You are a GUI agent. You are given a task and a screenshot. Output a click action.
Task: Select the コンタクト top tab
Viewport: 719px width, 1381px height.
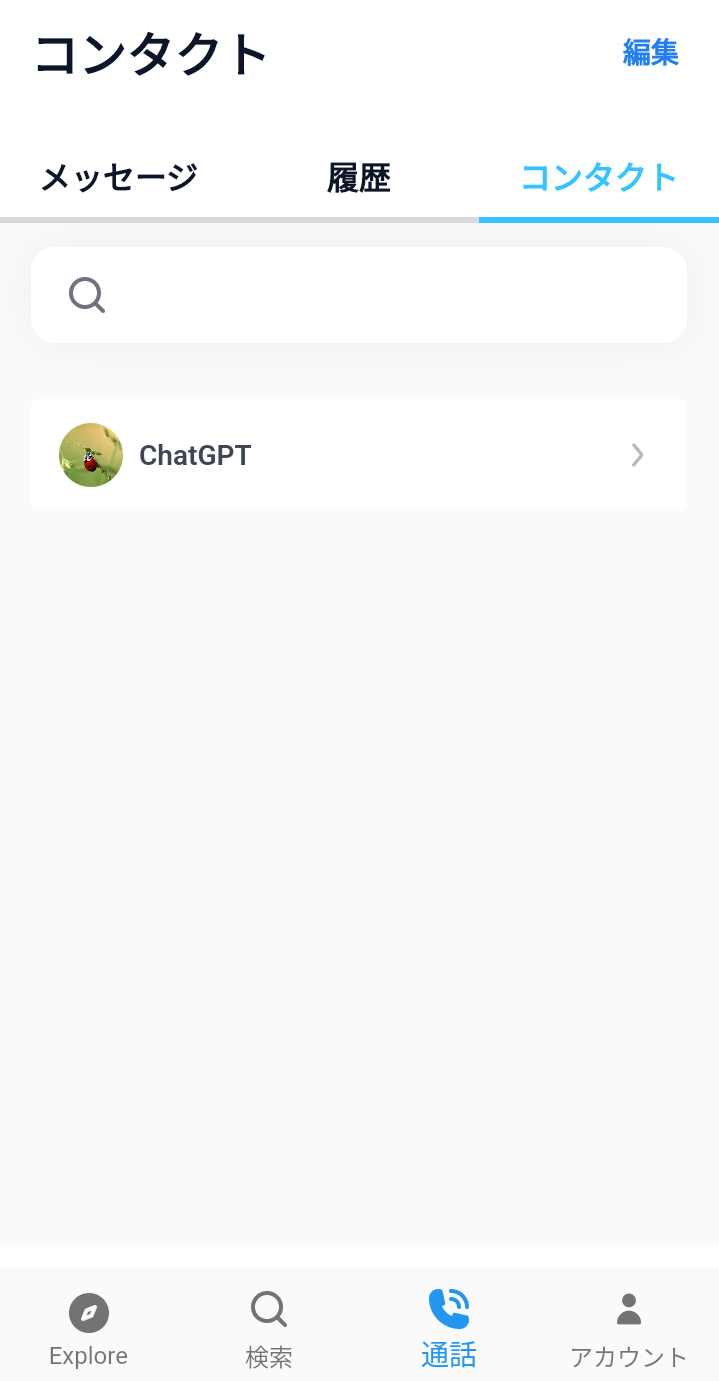[599, 178]
